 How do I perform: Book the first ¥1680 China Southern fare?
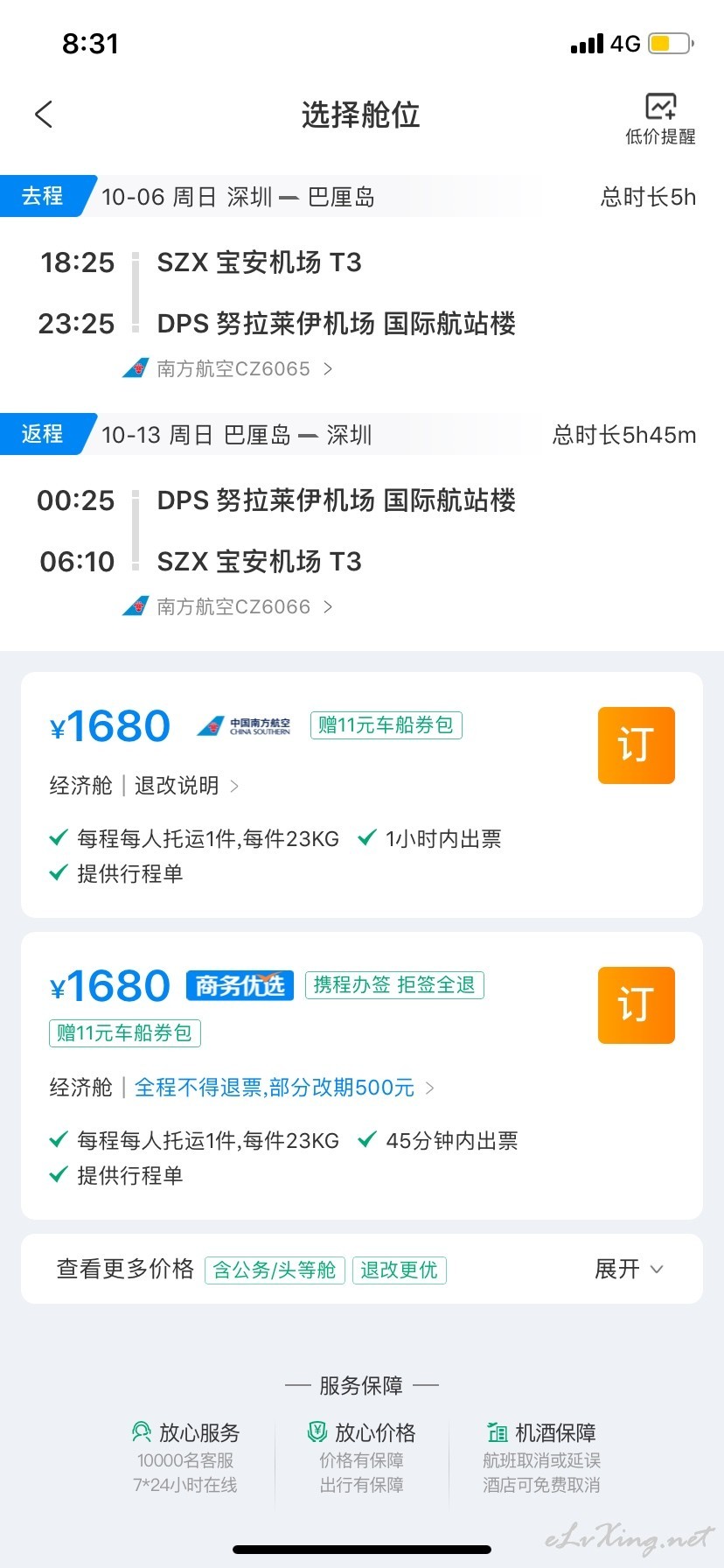tap(637, 745)
